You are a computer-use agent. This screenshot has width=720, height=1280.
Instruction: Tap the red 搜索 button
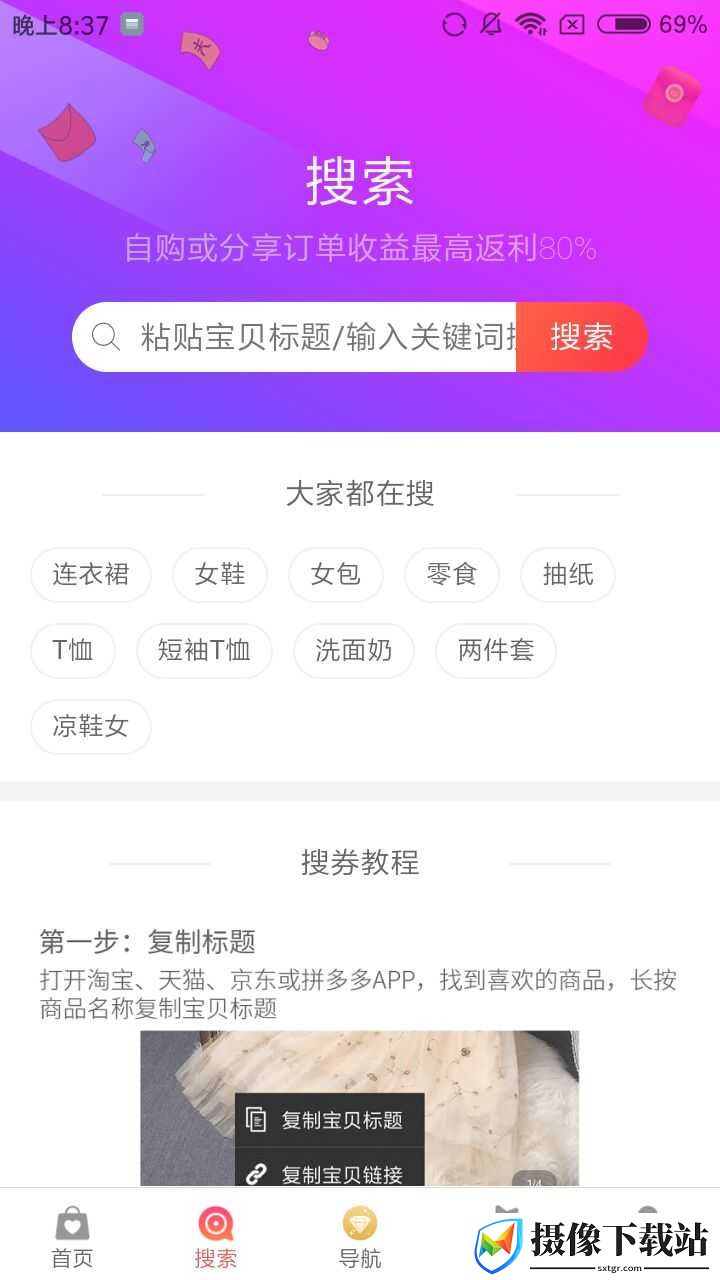[x=582, y=337]
